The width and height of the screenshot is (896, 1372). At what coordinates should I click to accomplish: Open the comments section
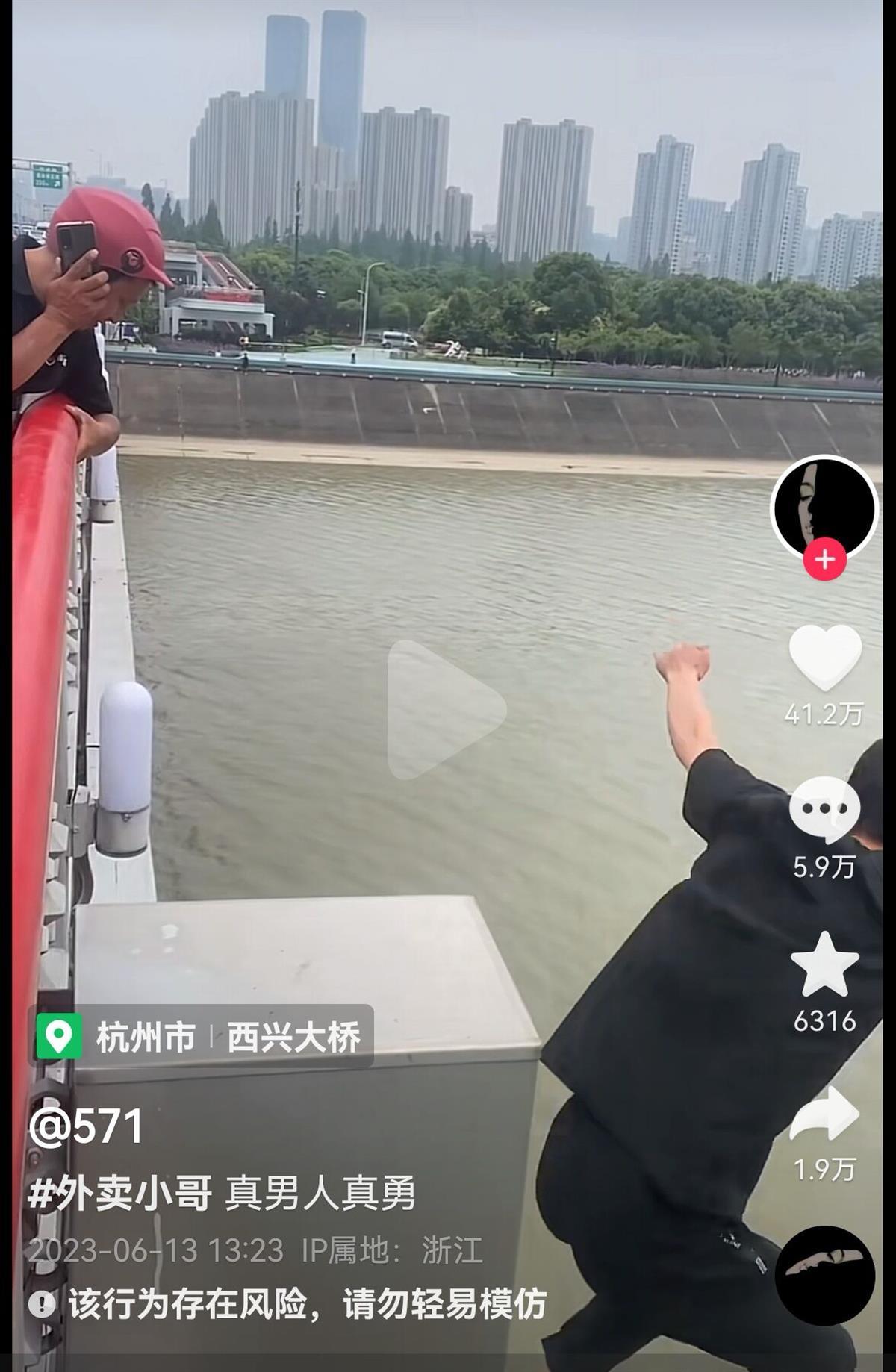tap(824, 810)
